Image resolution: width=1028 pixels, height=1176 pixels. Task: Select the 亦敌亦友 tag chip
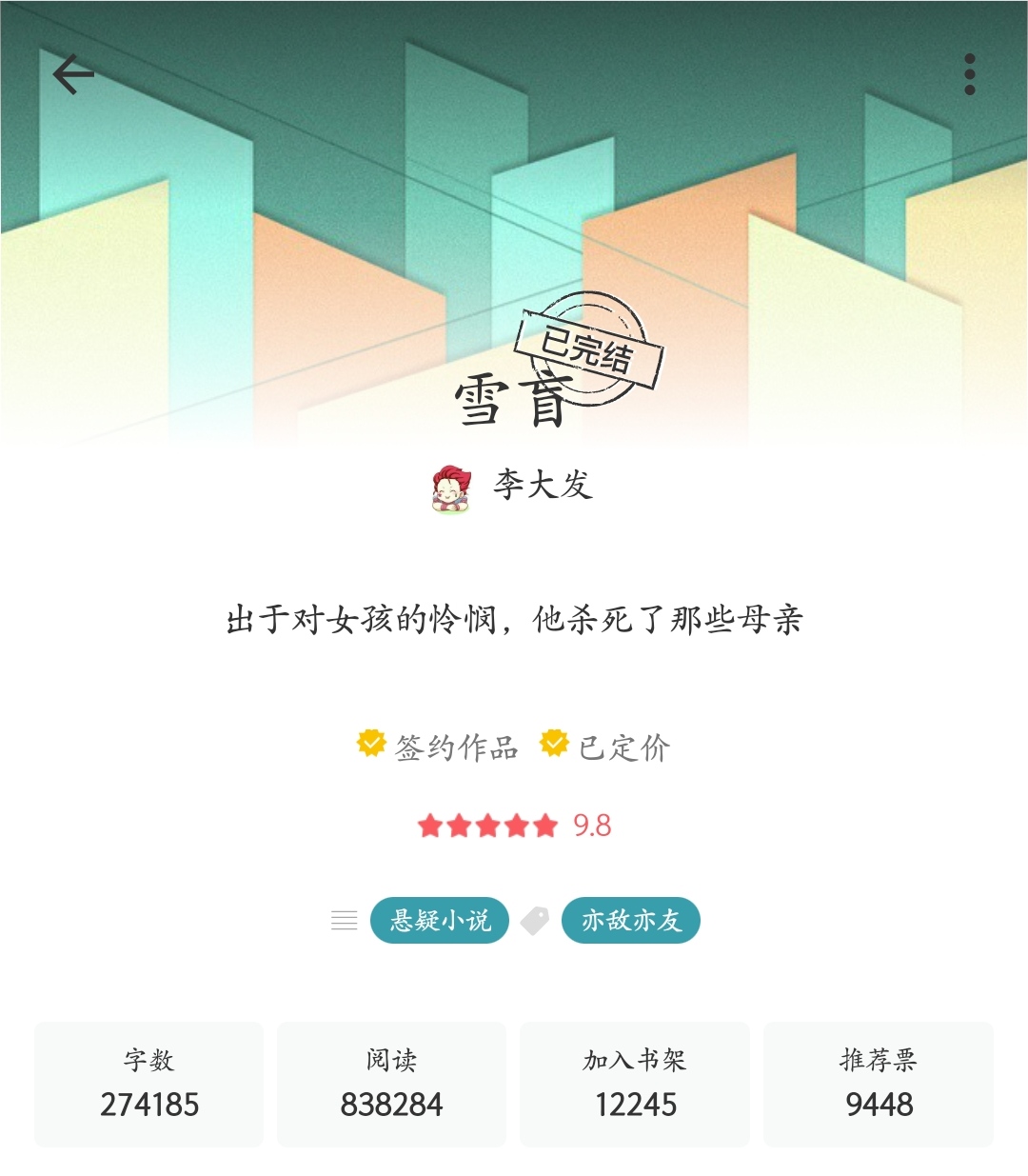(x=631, y=921)
